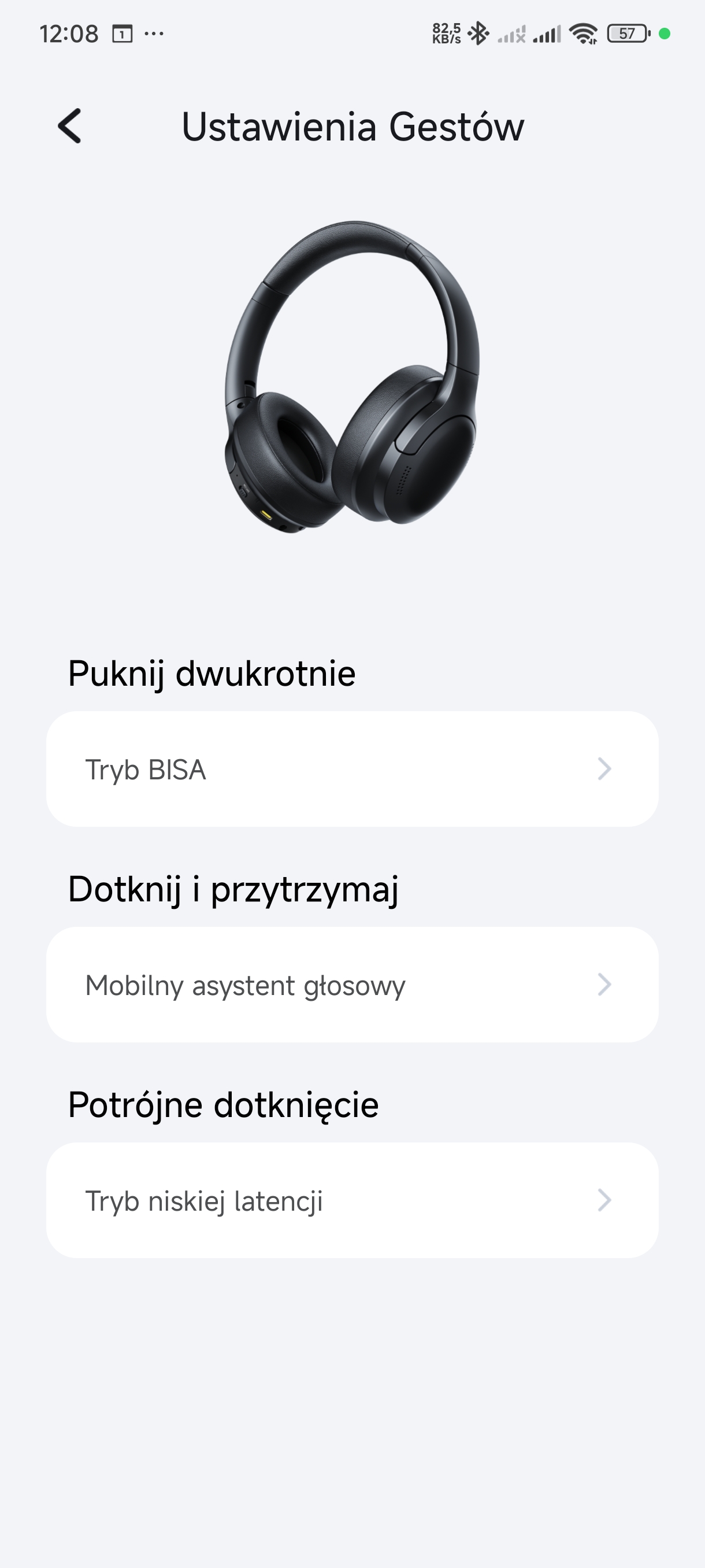Open the Tryb BISA double-tap setting
The width and height of the screenshot is (705, 1568).
point(352,769)
